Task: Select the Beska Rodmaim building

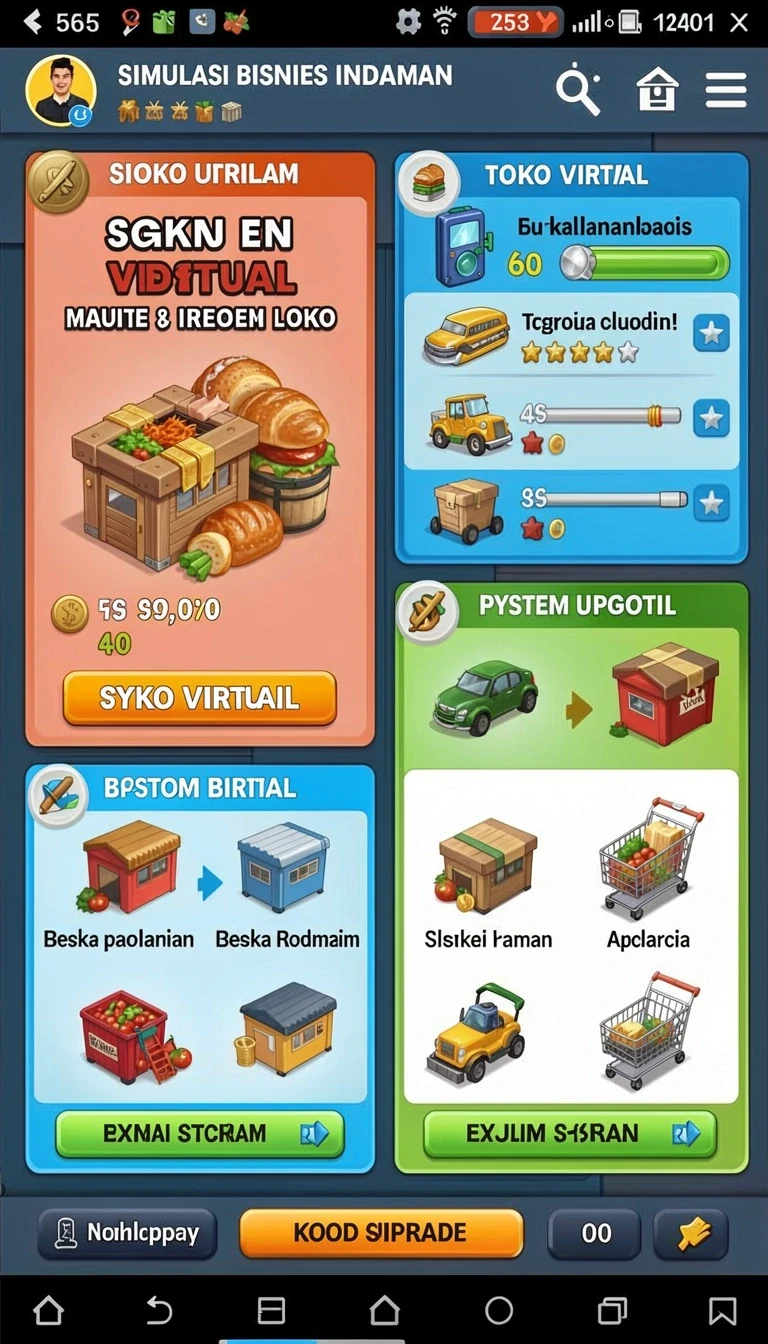Action: click(x=284, y=868)
